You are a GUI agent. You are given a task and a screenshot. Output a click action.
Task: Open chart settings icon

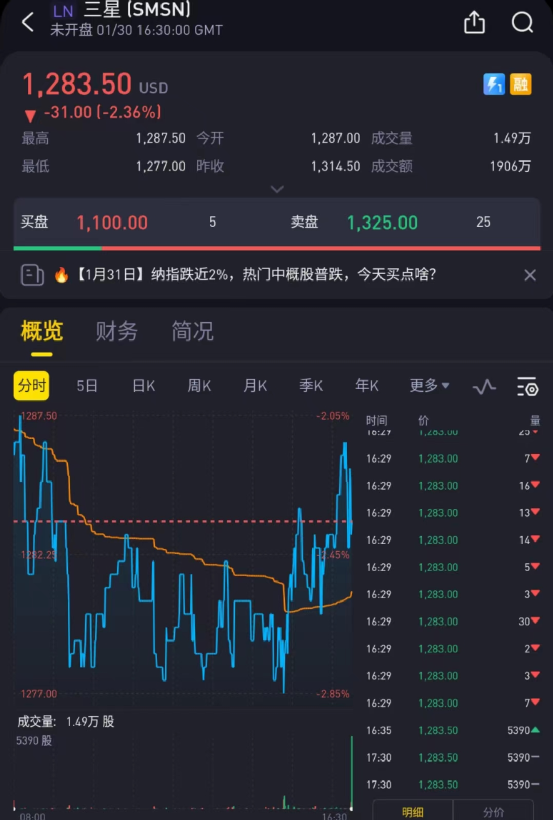(x=527, y=386)
